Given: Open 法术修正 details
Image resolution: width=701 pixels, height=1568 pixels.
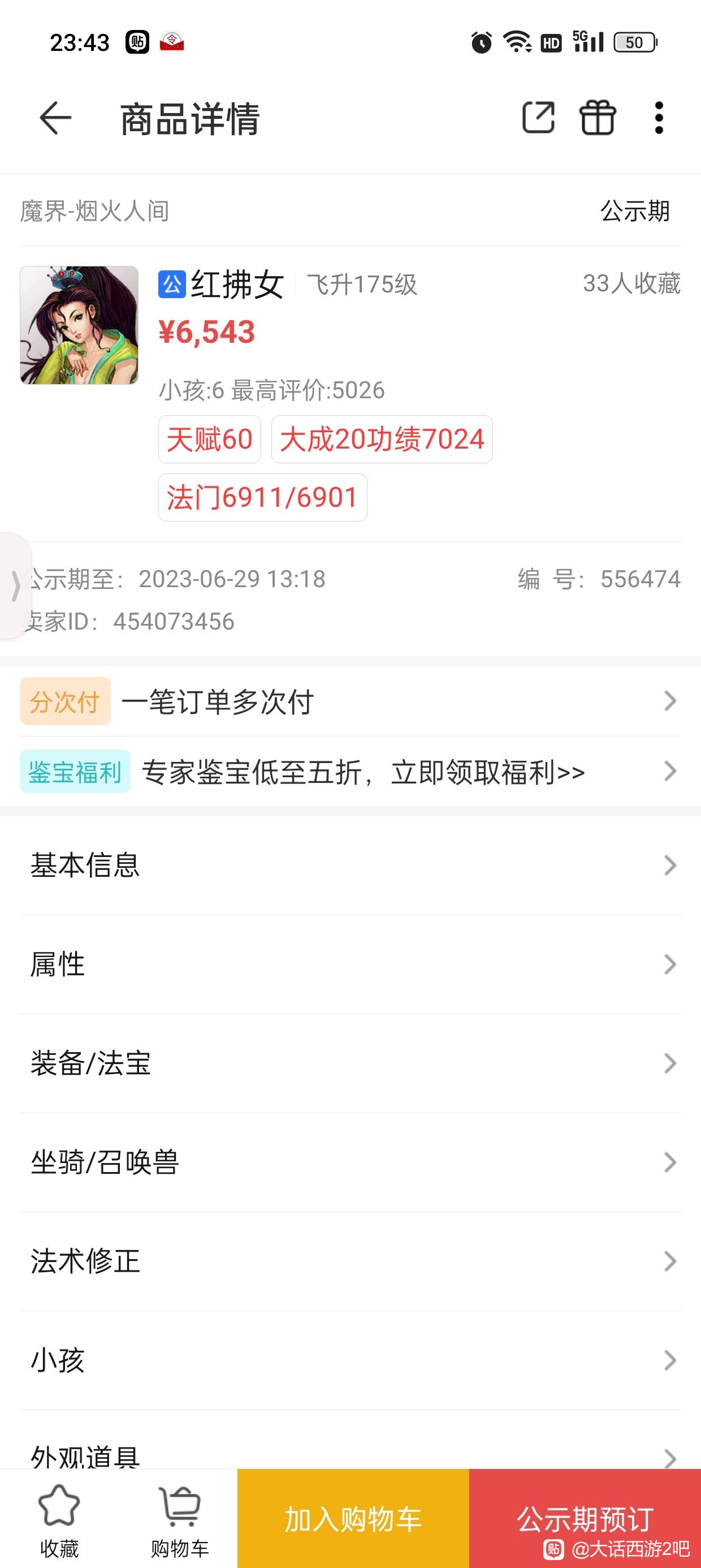Looking at the screenshot, I should point(350,1261).
